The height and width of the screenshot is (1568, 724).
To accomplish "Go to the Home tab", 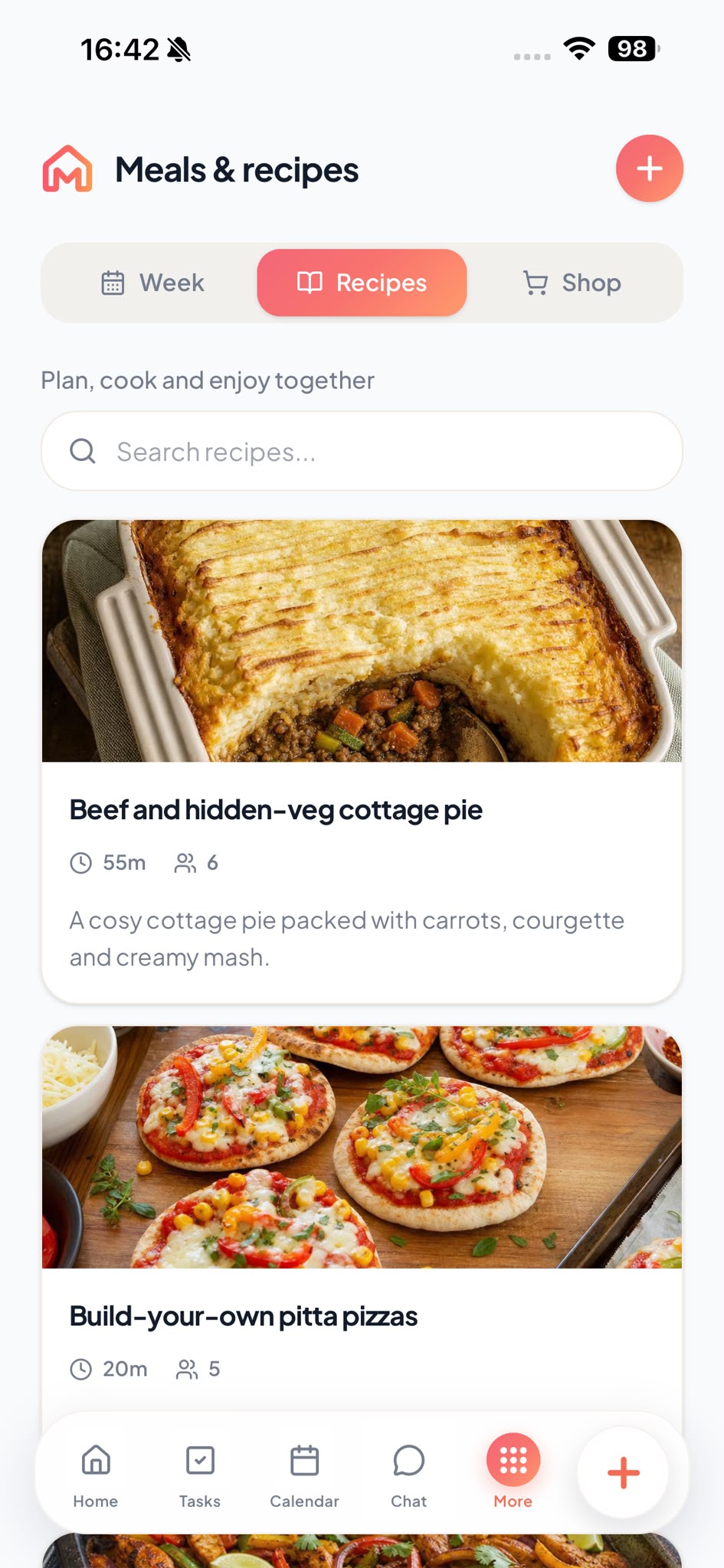I will click(96, 1475).
